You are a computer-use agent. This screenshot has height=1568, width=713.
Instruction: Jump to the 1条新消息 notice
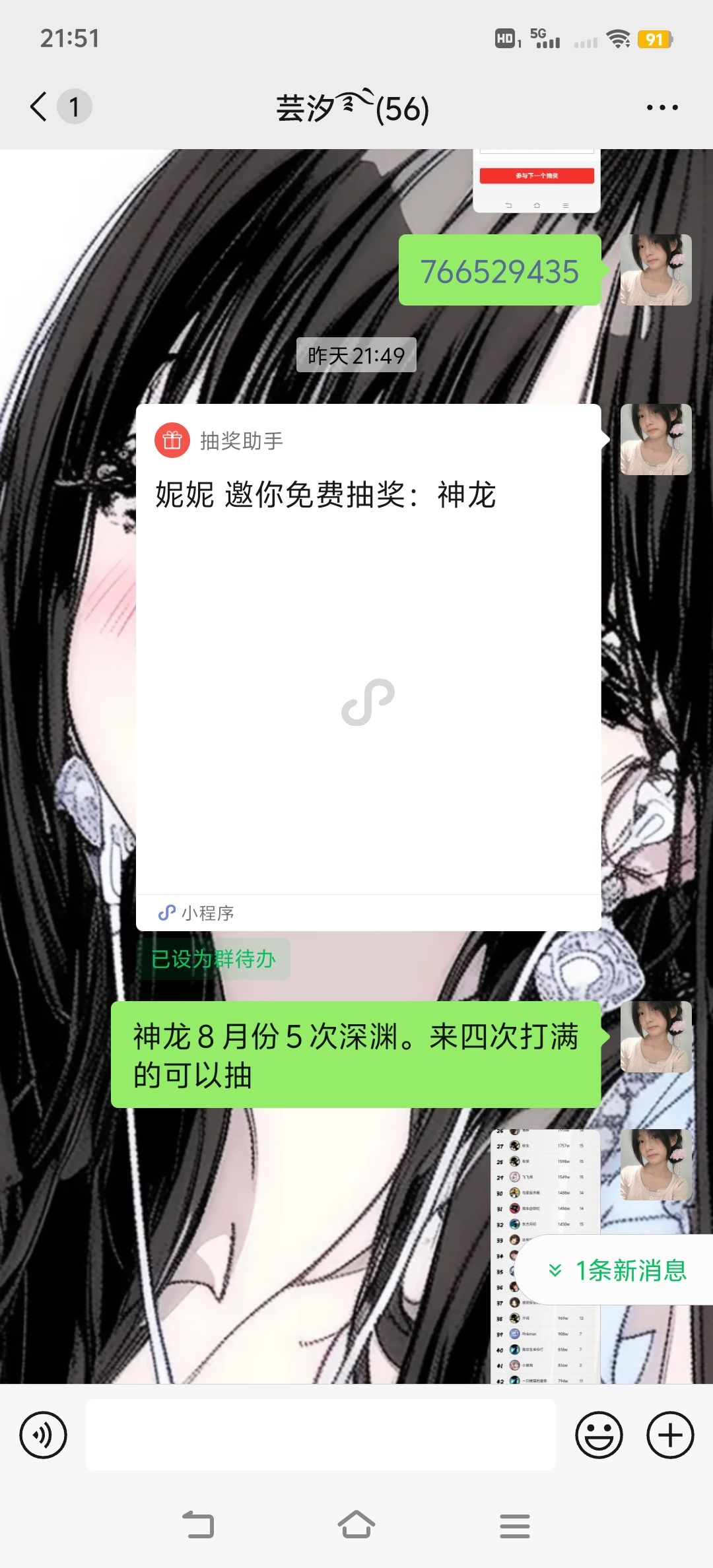pos(617,1269)
